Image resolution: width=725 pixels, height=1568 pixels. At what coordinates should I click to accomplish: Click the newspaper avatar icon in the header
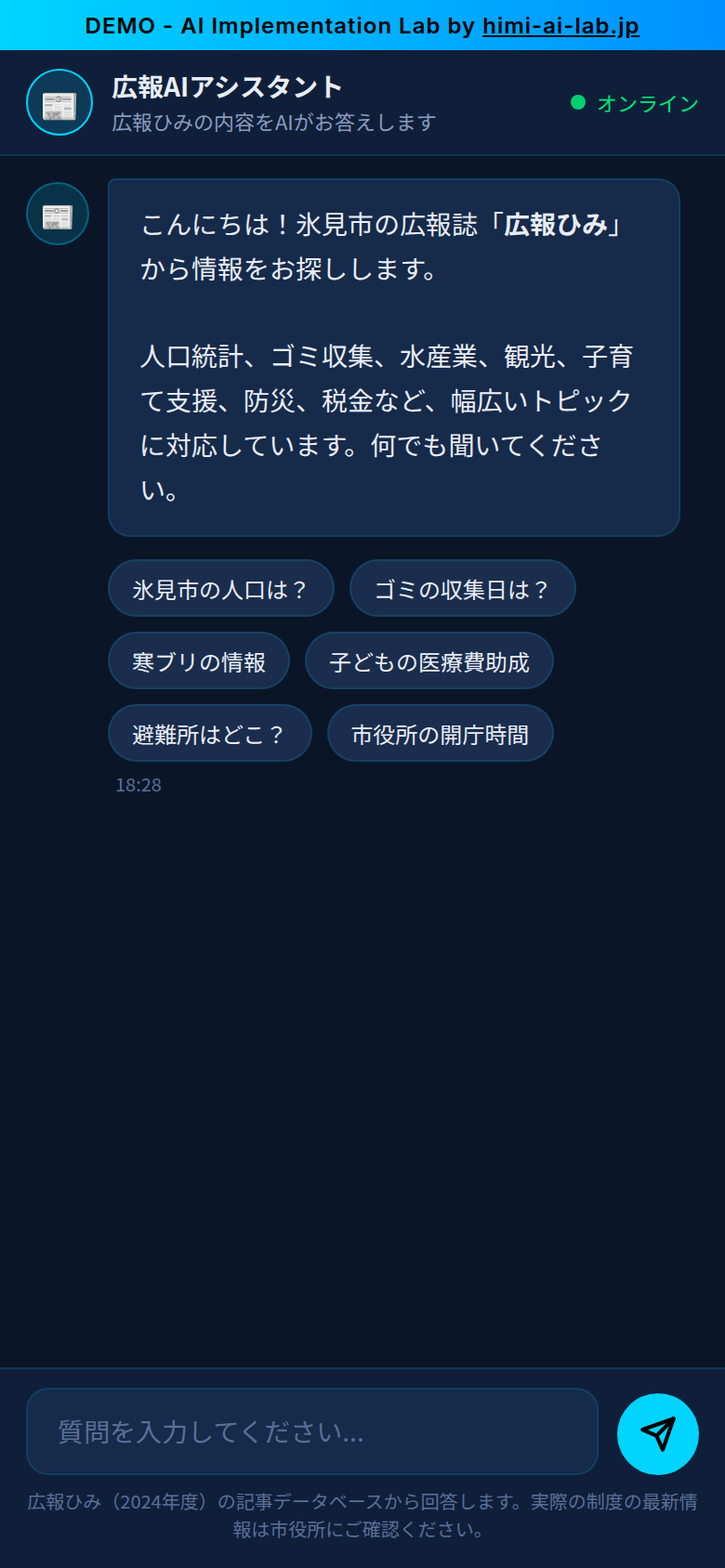tap(59, 102)
